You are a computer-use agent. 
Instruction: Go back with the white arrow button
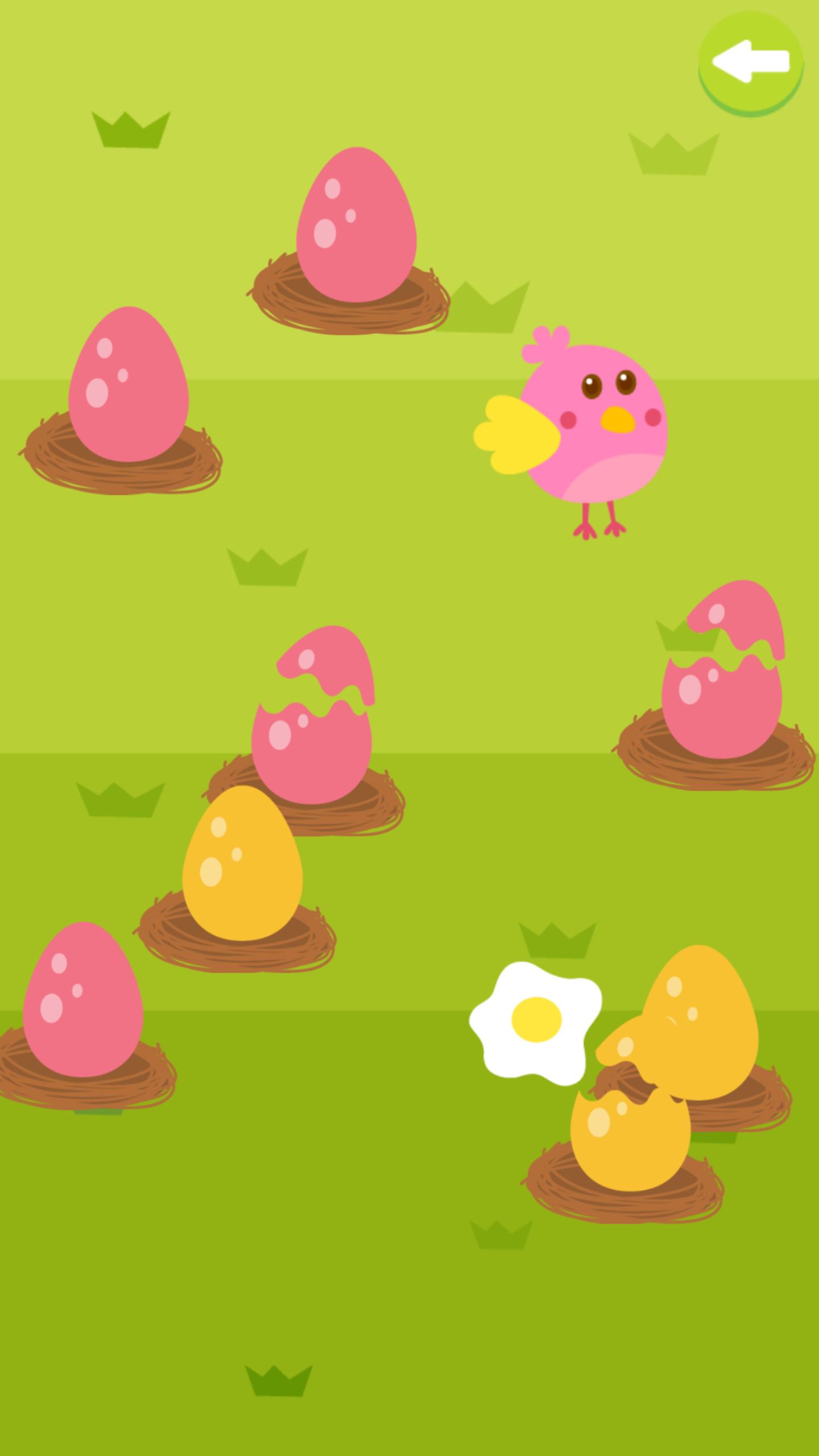coord(750,63)
